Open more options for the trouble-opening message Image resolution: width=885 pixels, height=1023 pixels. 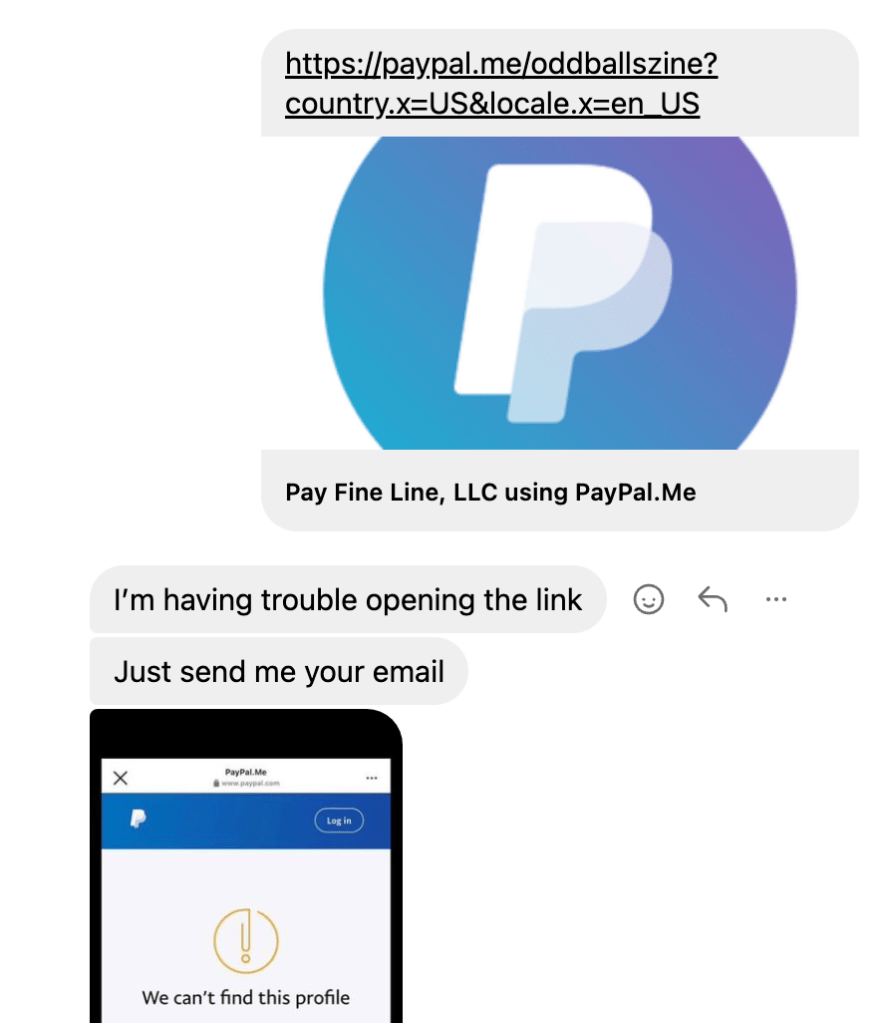(775, 600)
